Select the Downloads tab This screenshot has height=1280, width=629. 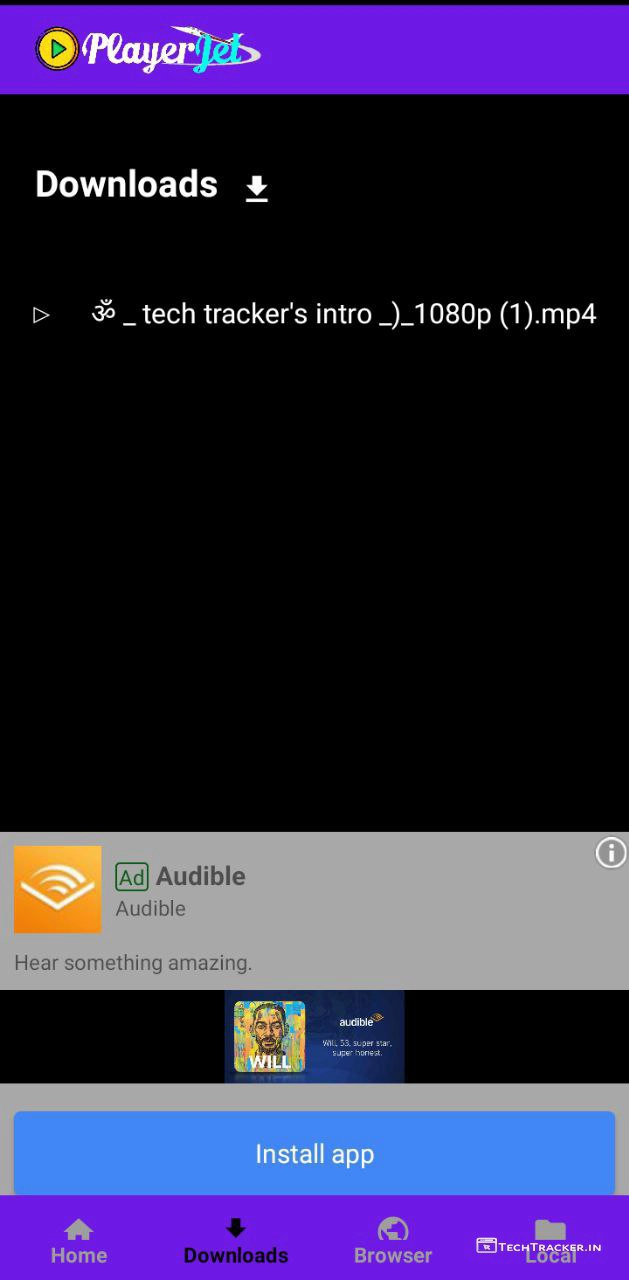236,1242
